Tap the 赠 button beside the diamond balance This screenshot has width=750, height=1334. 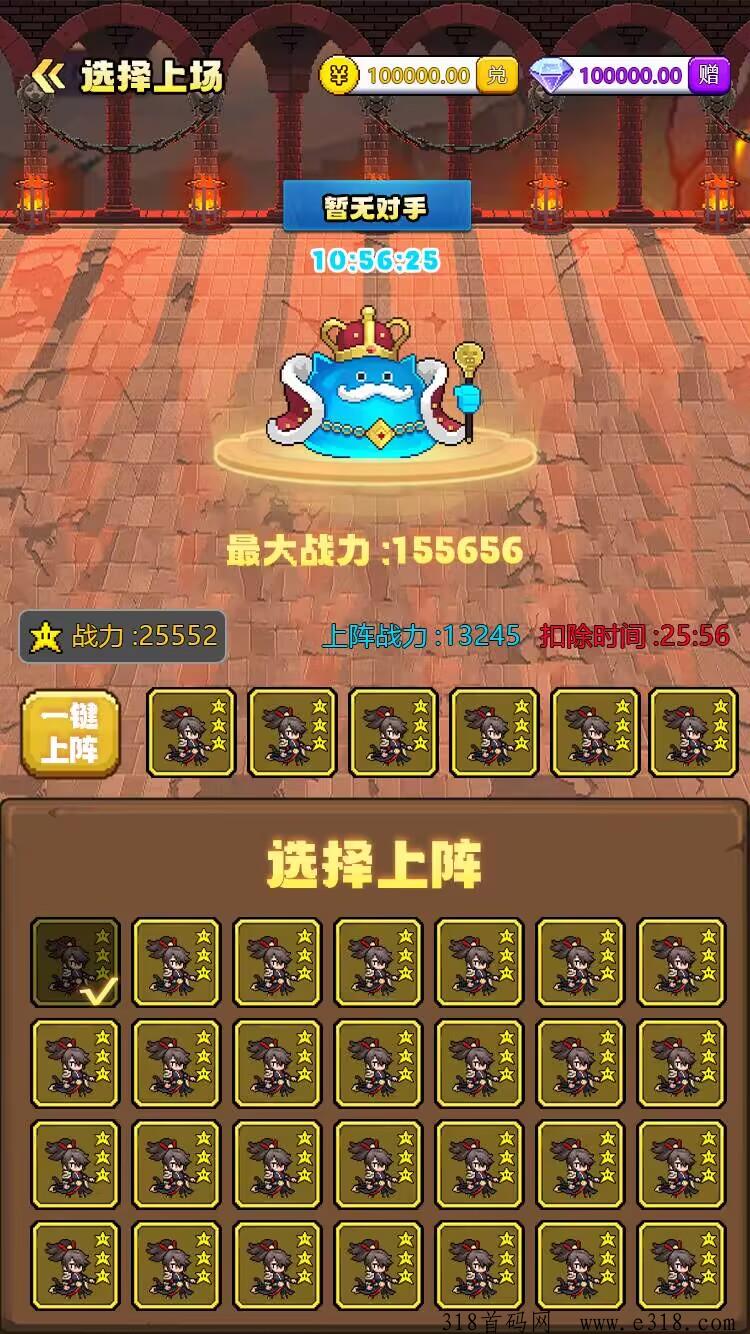709,75
